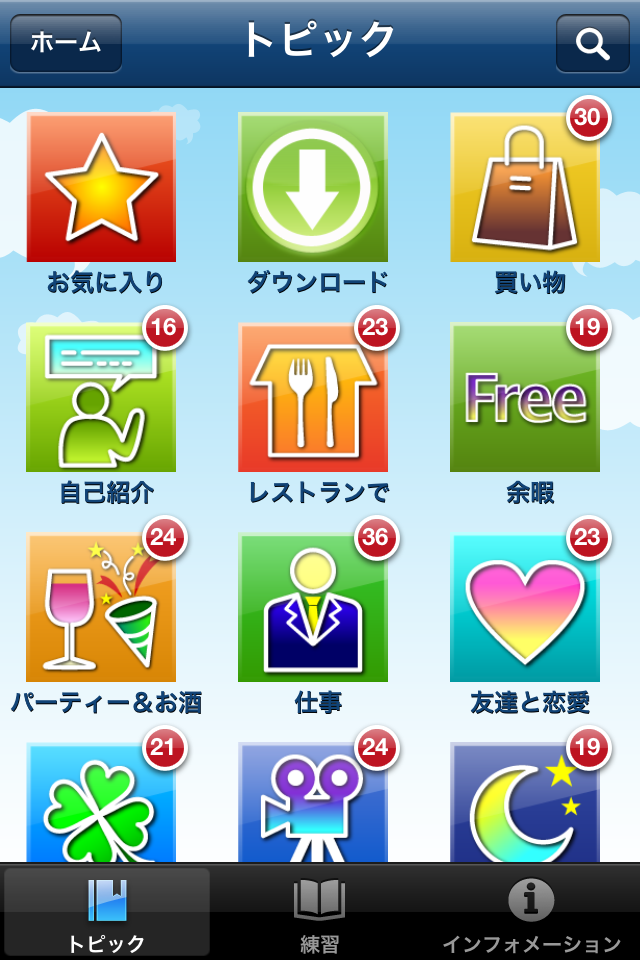Switch to the インフォメーション tab
Screen dimensions: 640x960
click(531, 913)
